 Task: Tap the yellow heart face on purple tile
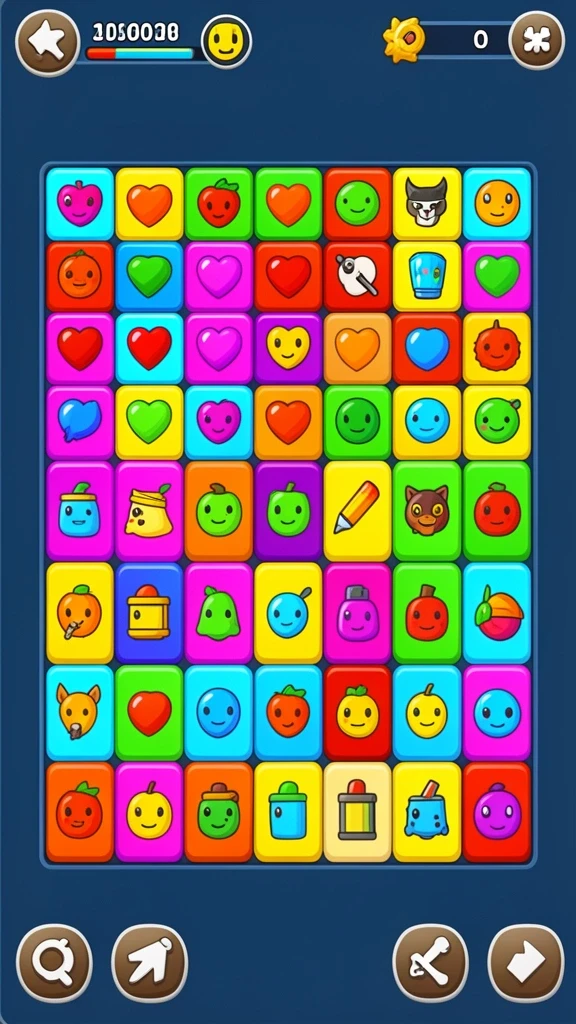coord(288,348)
